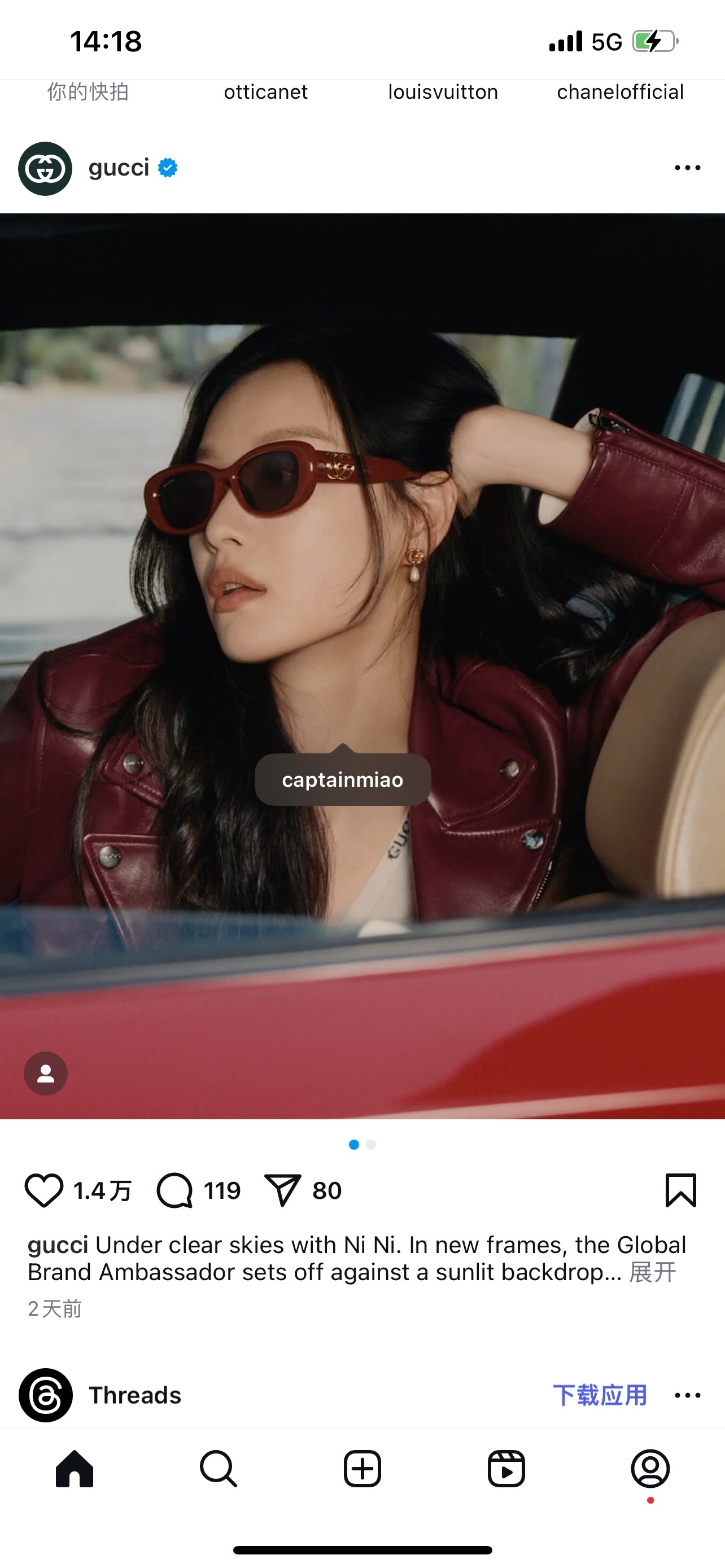Image resolution: width=725 pixels, height=1568 pixels.
Task: Create a new post with the plus icon
Action: [362, 1470]
